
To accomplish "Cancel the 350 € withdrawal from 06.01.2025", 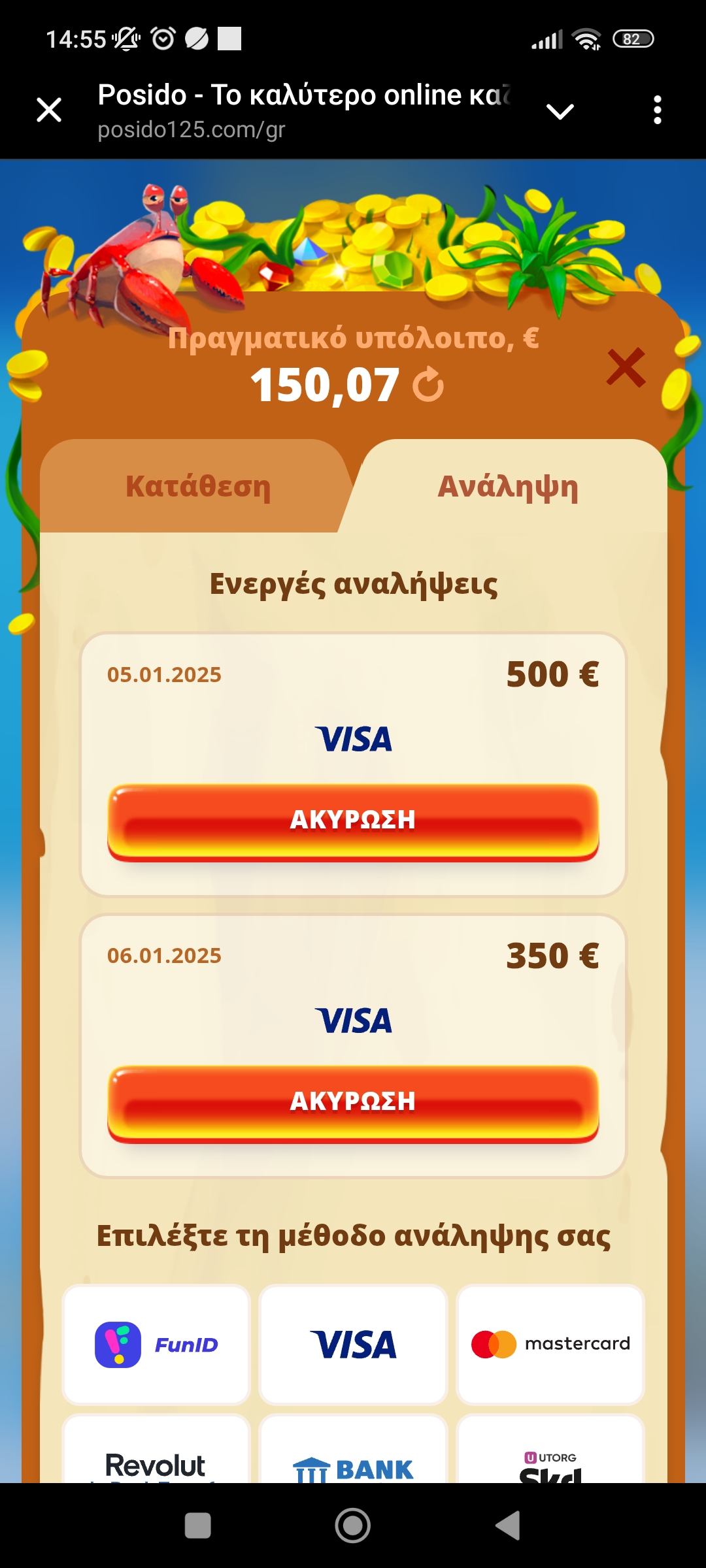I will point(353,1102).
